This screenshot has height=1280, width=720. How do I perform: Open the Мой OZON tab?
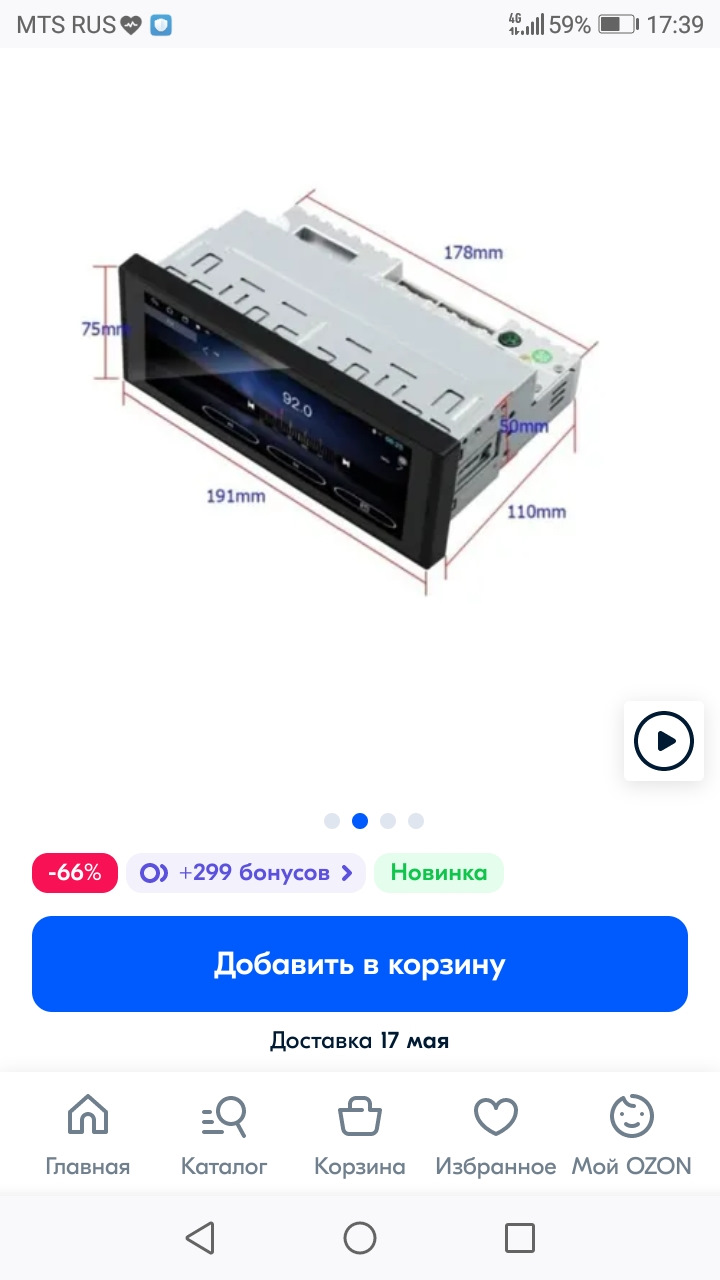[631, 1135]
